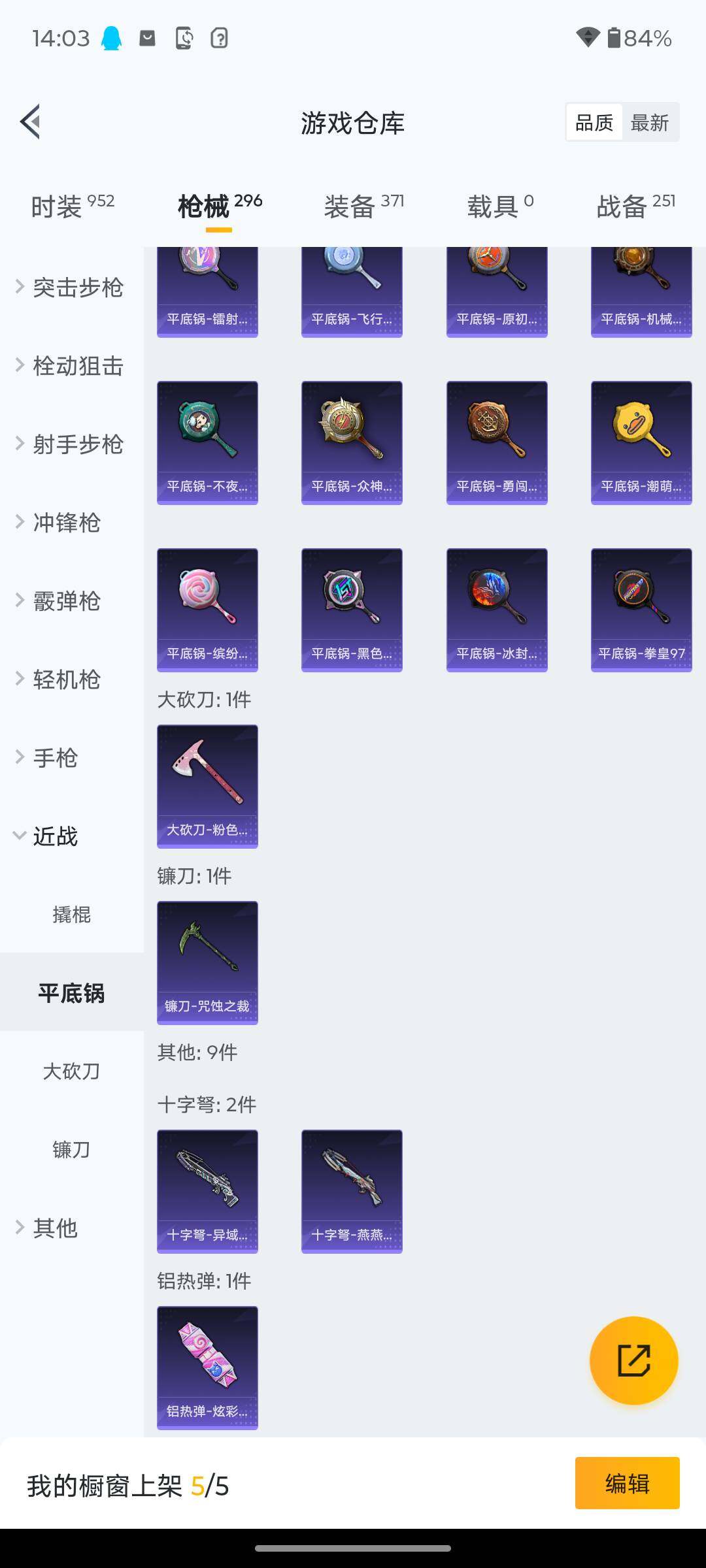The height and width of the screenshot is (1568, 706).
Task: Select 大砍刀 subcategory
Action: click(x=71, y=1071)
